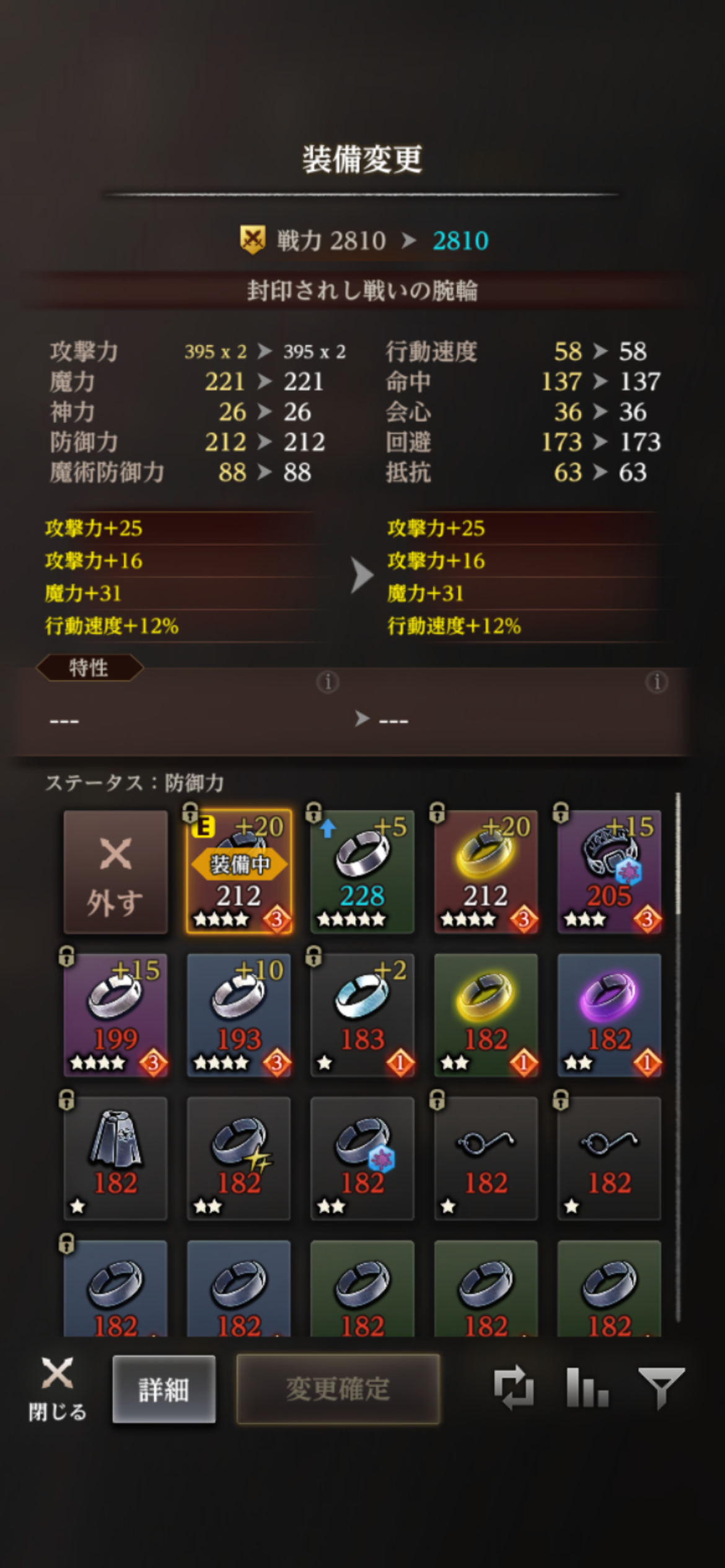
Task: Open the left 特性 info icon
Action: (328, 682)
